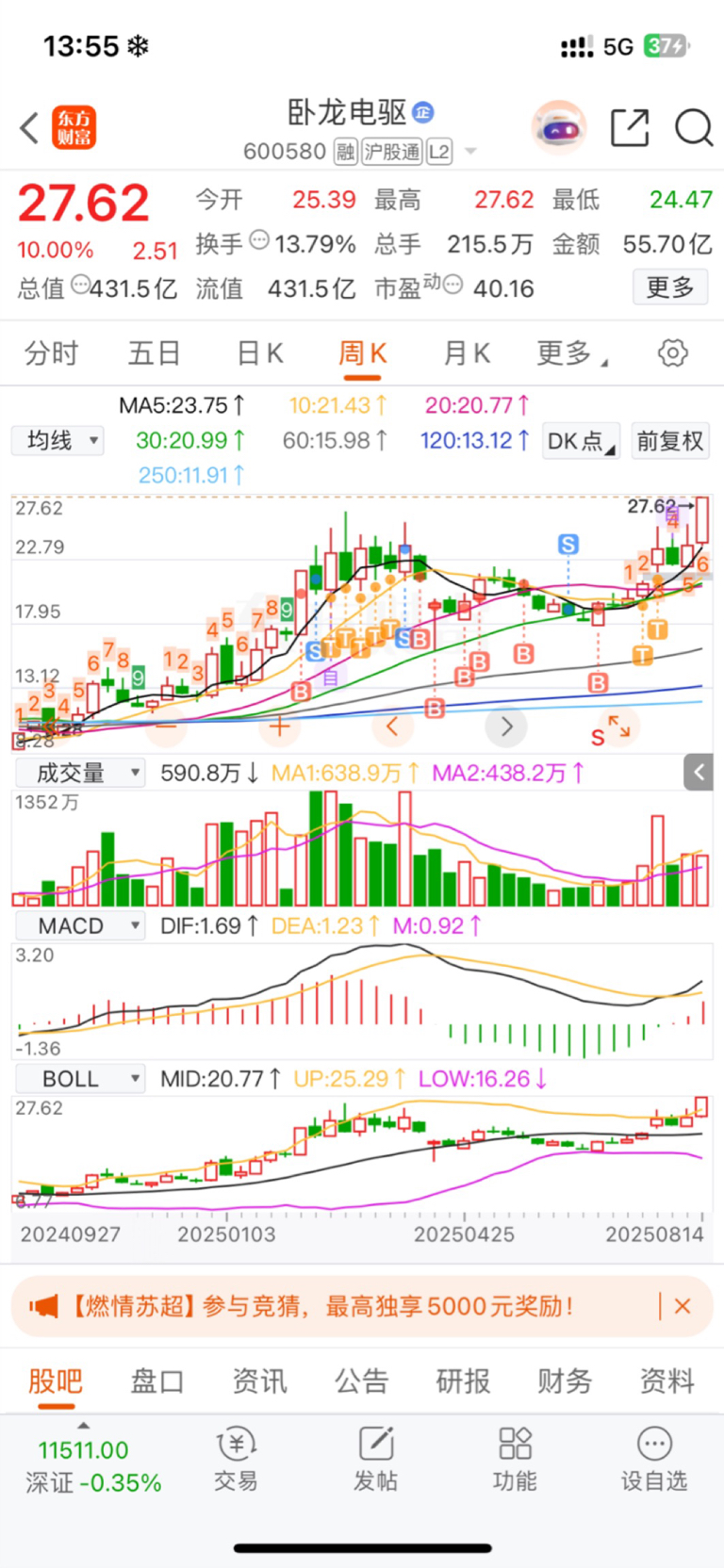Image resolution: width=724 pixels, height=1568 pixels.
Task: Open the search magnifier
Action: [x=694, y=127]
